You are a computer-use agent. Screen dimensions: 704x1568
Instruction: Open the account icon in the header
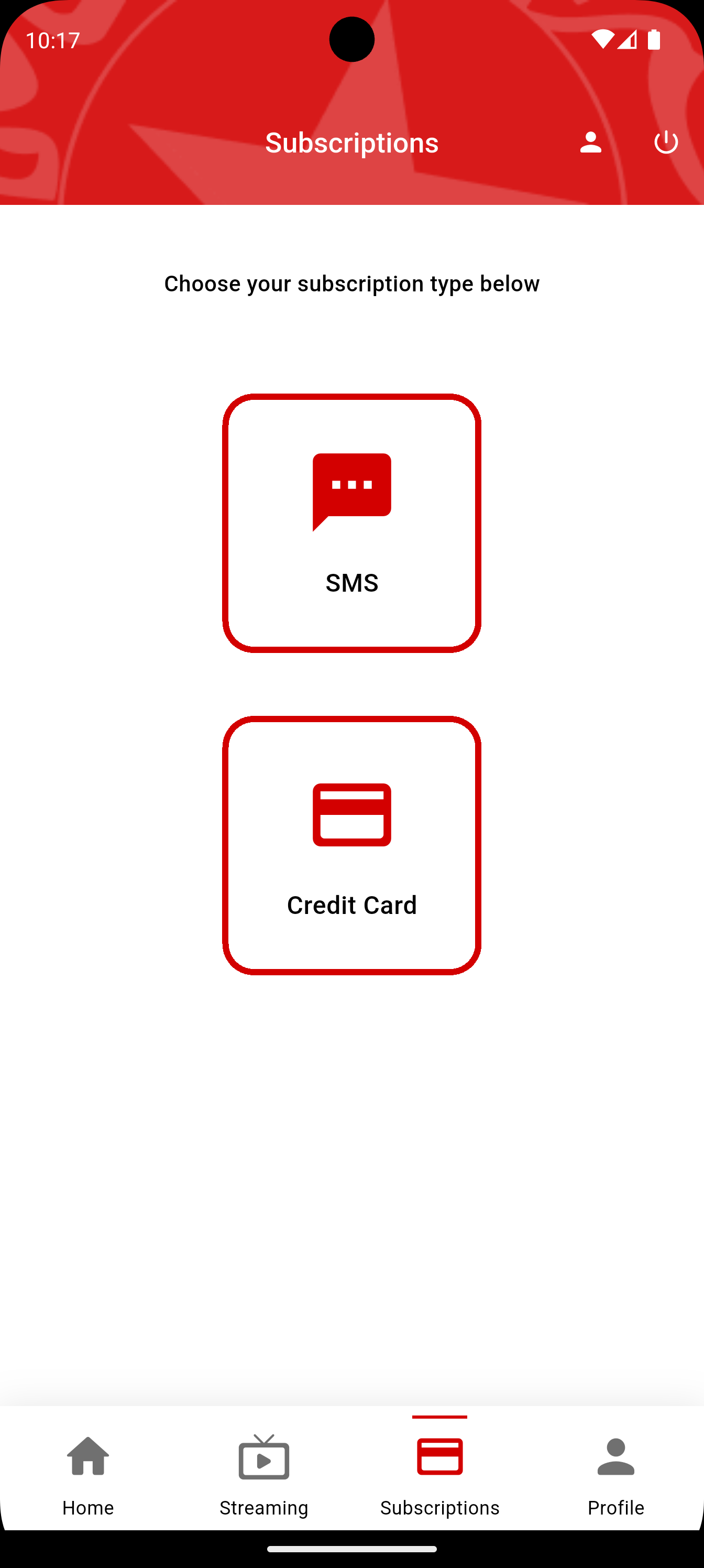point(590,143)
